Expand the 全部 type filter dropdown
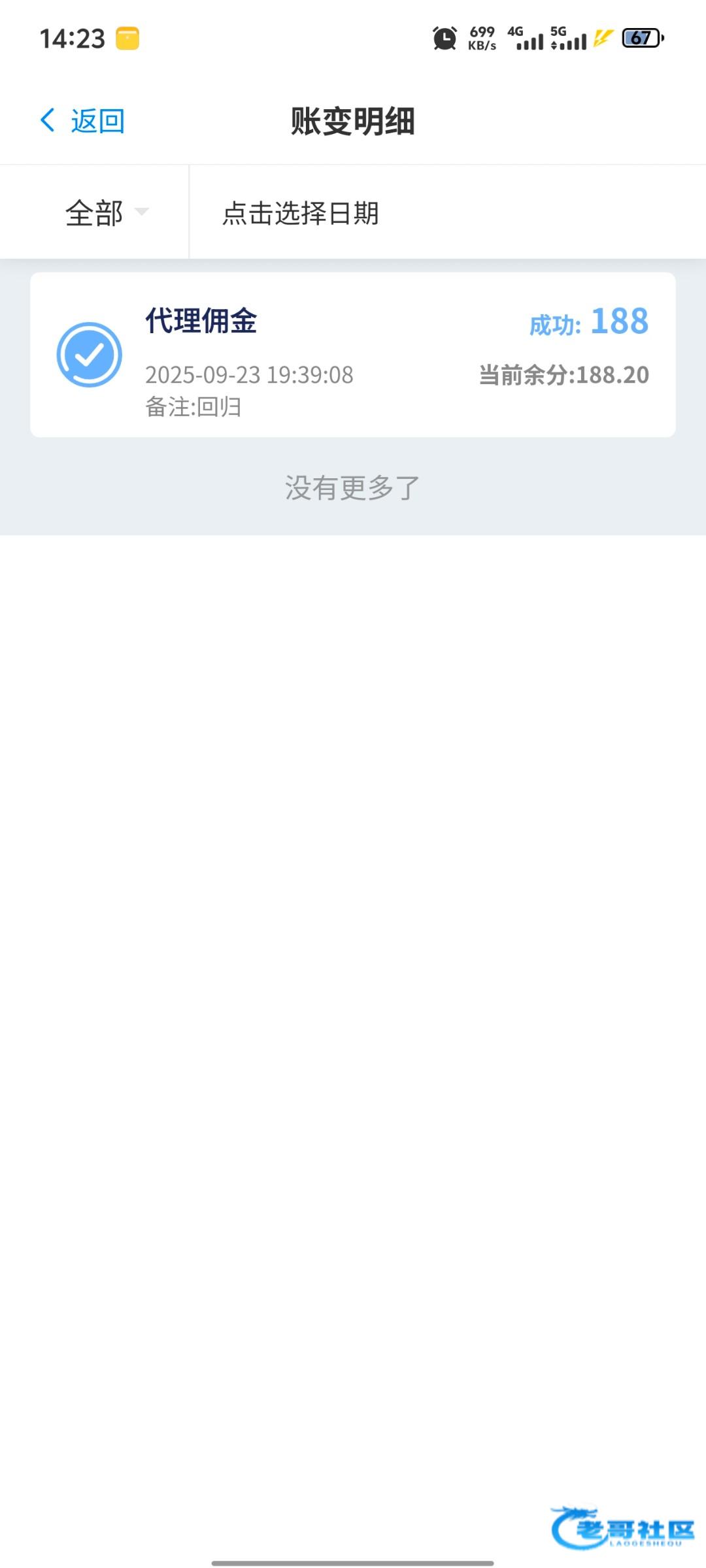Viewport: 706px width, 1568px height. [105, 212]
